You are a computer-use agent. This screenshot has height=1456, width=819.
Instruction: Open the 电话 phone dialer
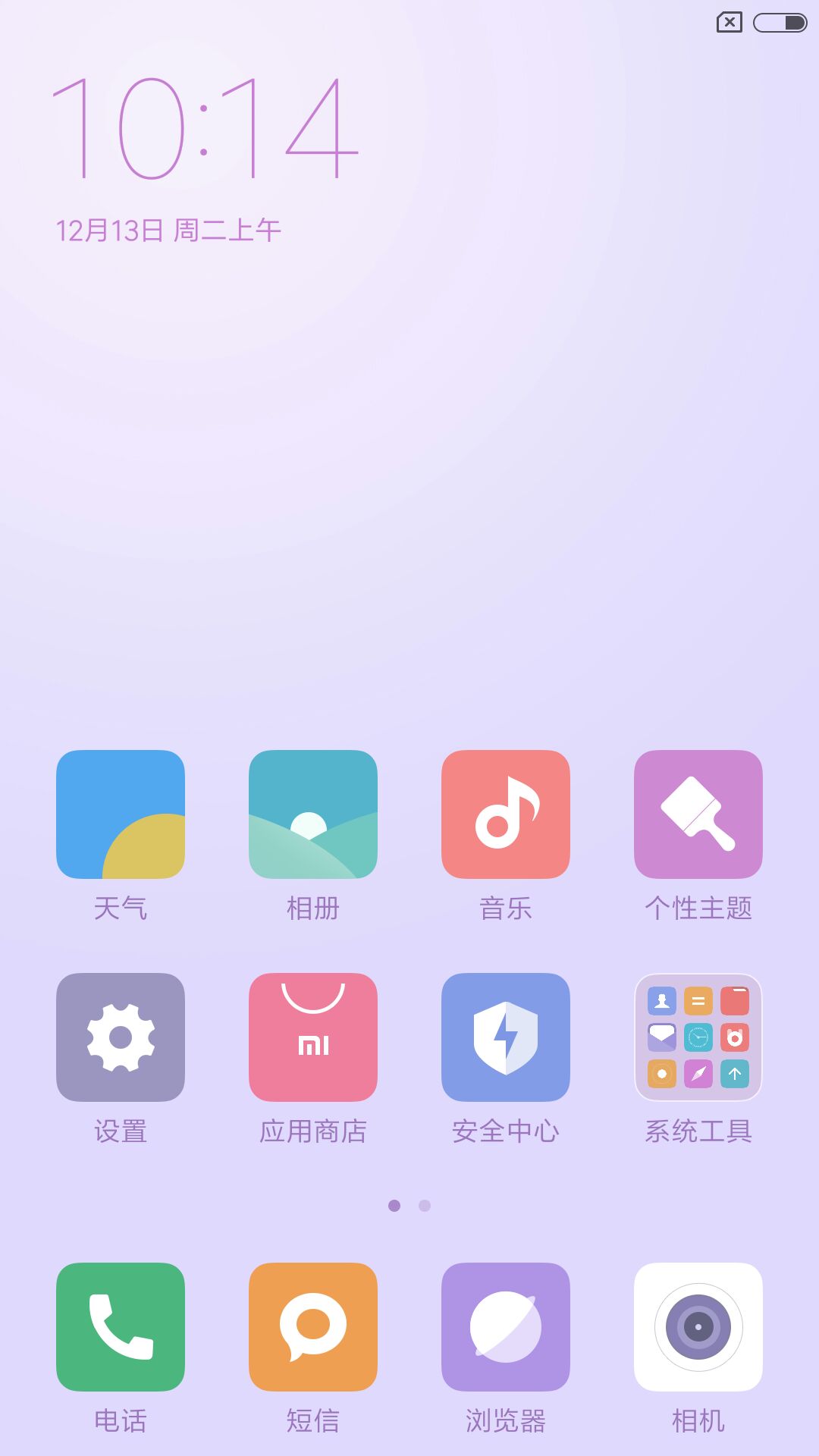point(121,1327)
